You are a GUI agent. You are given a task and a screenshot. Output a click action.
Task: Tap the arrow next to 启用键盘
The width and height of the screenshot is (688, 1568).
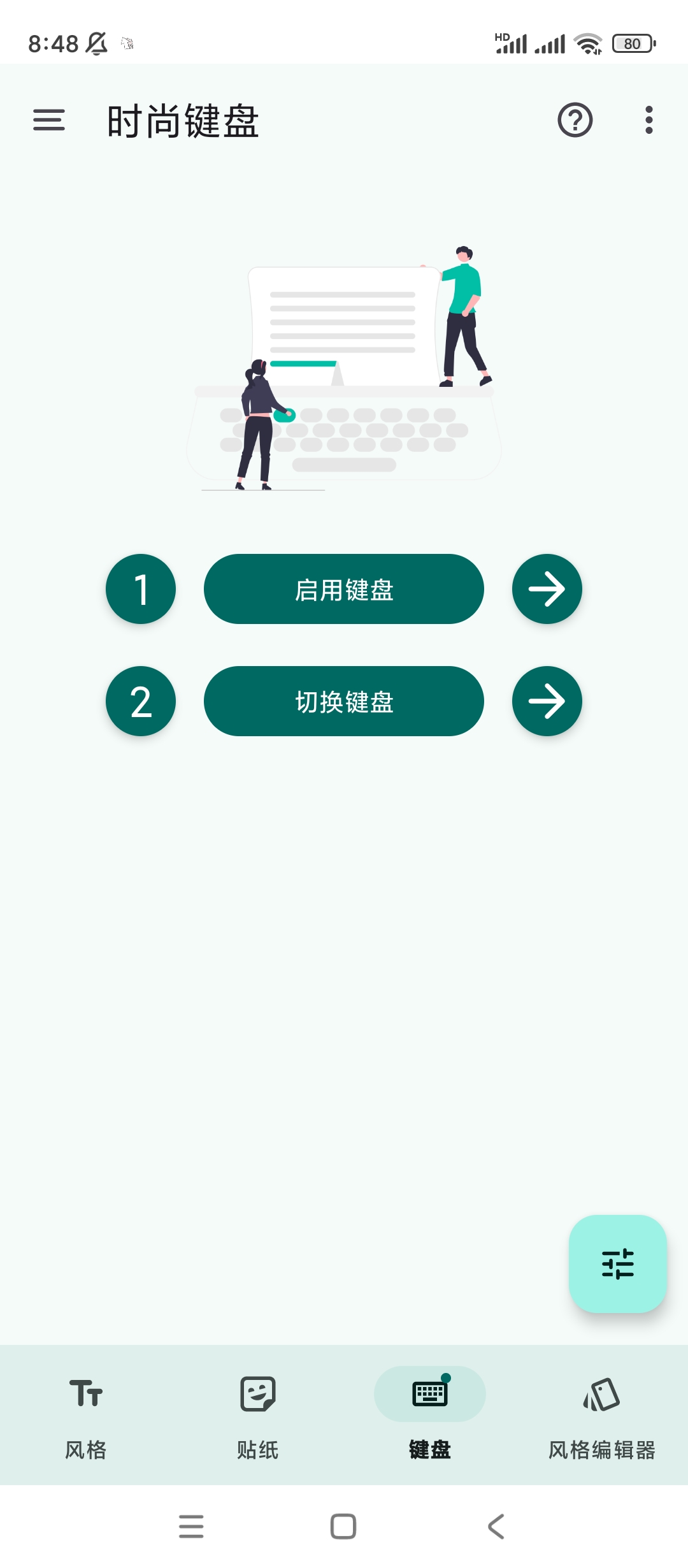tap(547, 589)
